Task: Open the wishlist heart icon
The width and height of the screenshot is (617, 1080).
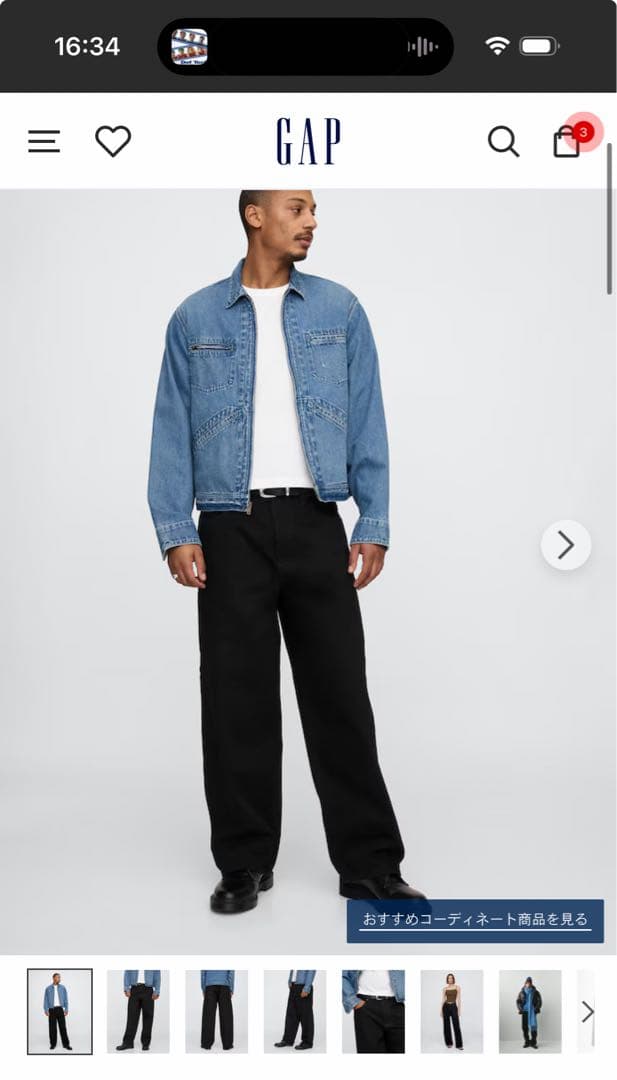Action: (113, 141)
